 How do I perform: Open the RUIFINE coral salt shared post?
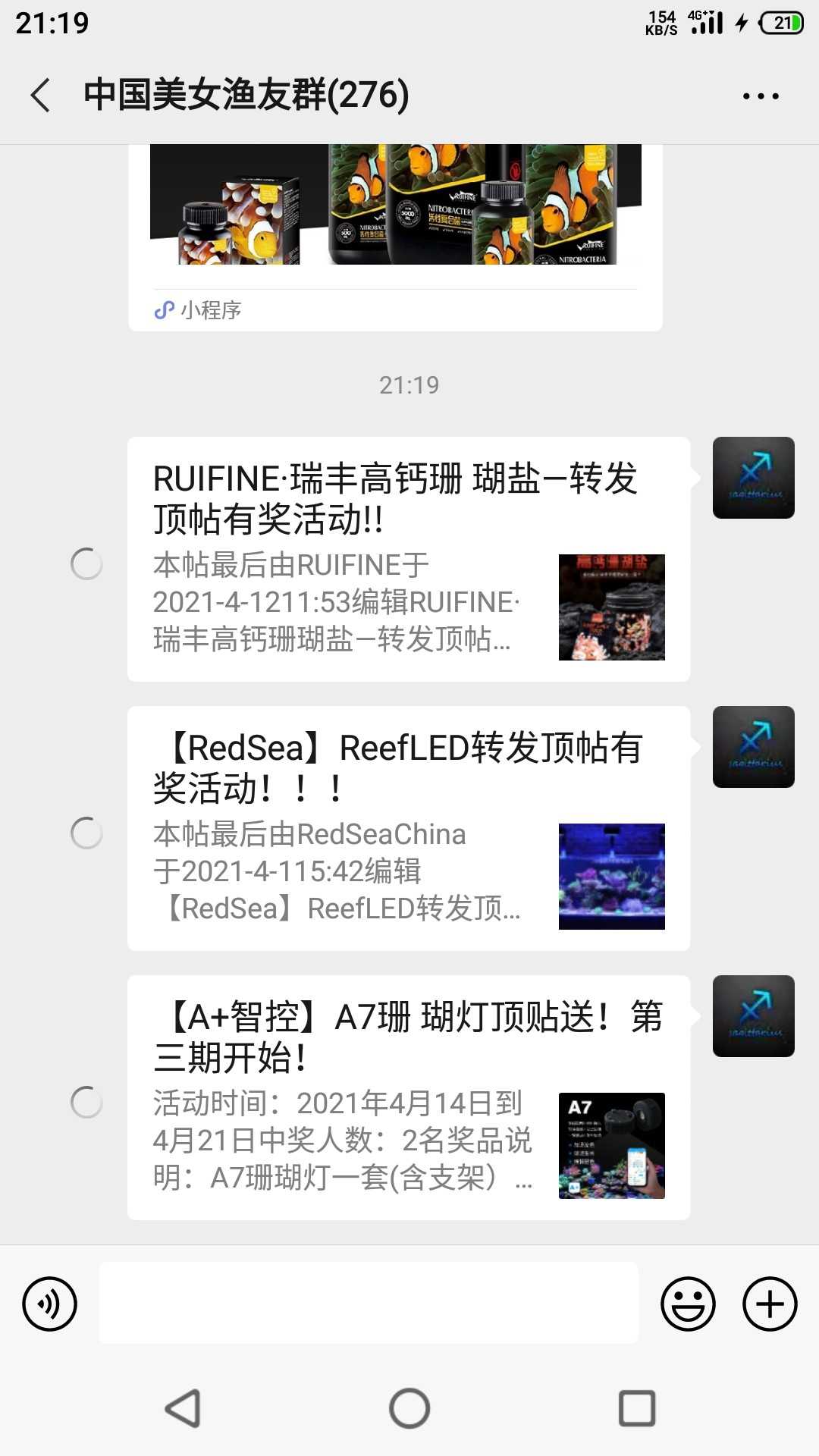coord(408,559)
